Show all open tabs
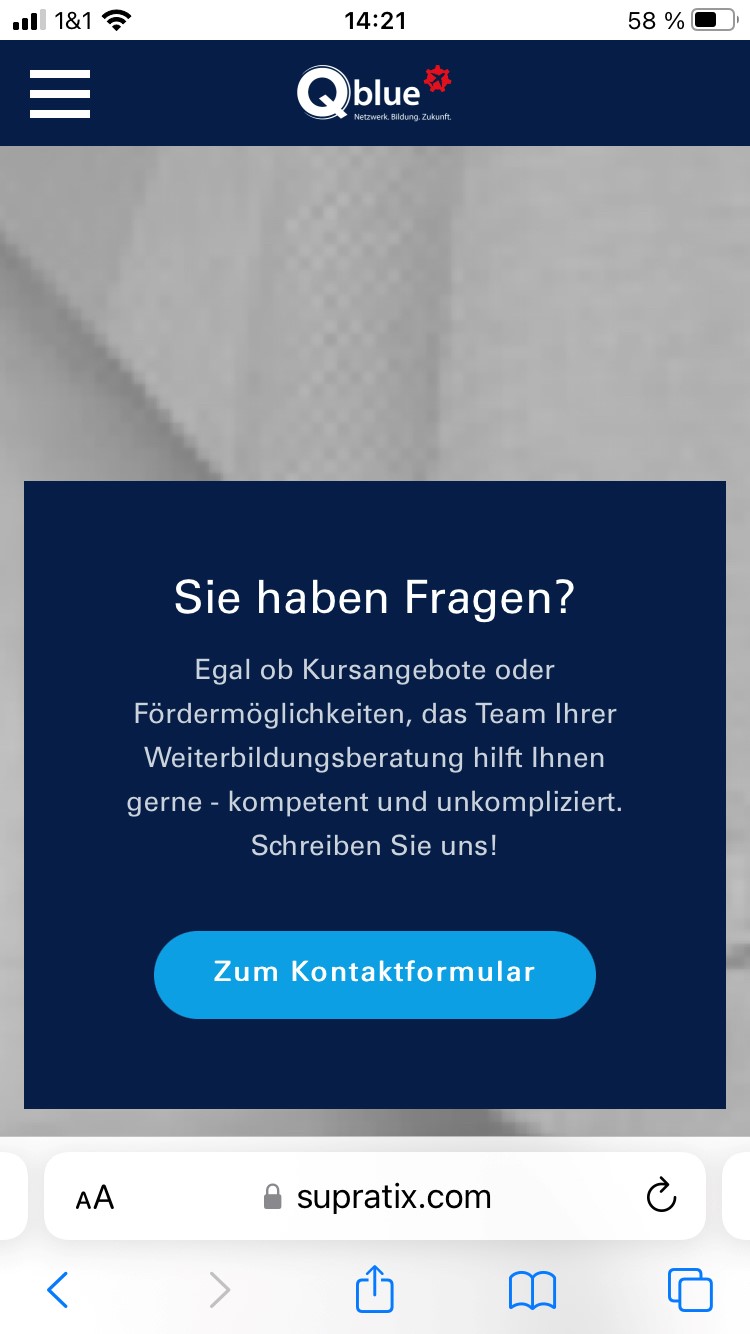This screenshot has width=750, height=1334. 690,1290
